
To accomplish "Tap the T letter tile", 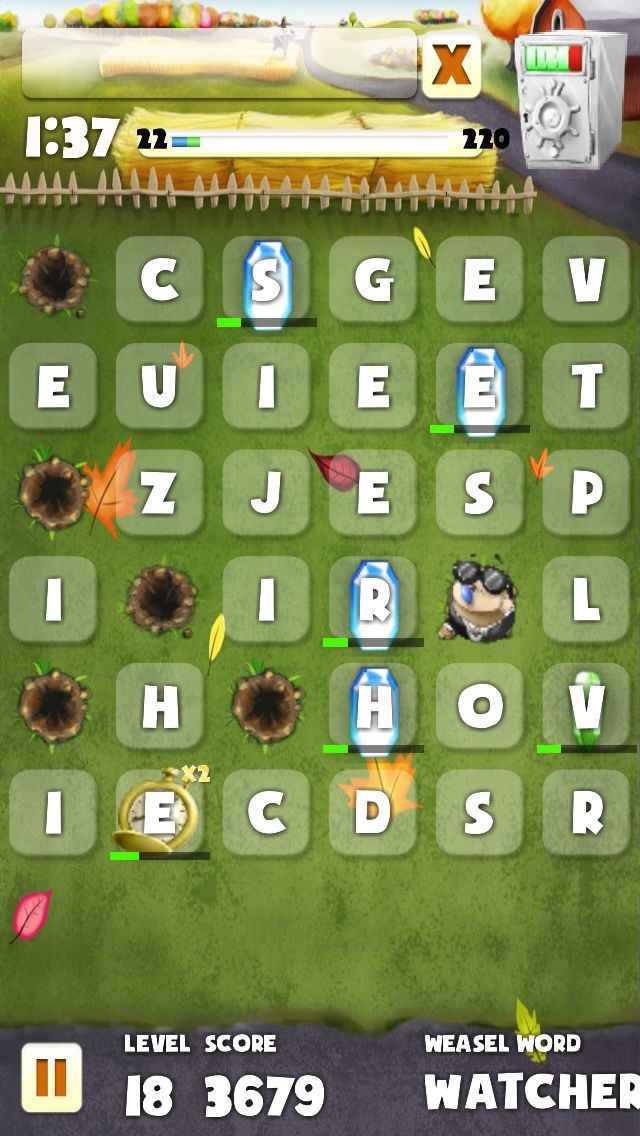I will click(x=586, y=386).
